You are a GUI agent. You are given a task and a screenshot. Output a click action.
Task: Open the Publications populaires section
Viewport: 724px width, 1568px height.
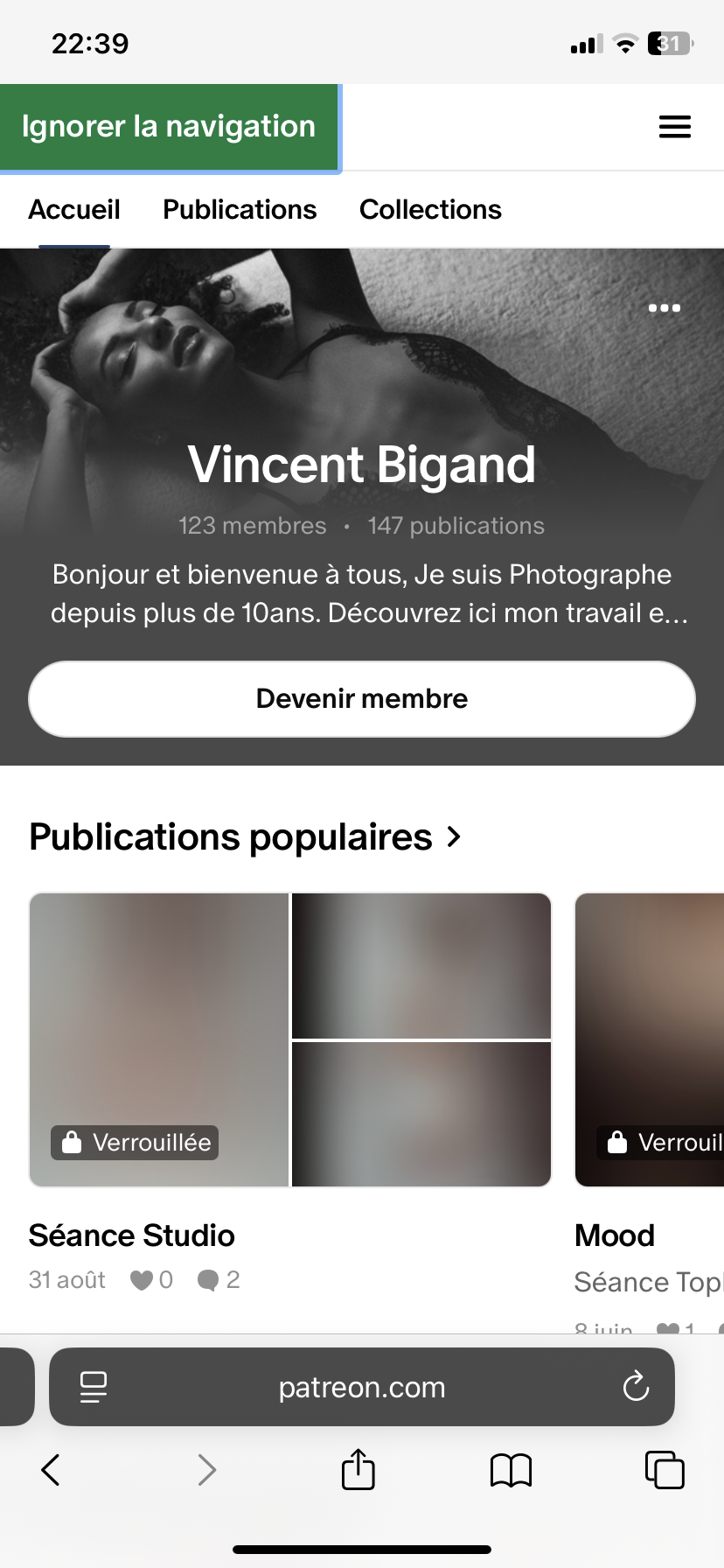245,837
